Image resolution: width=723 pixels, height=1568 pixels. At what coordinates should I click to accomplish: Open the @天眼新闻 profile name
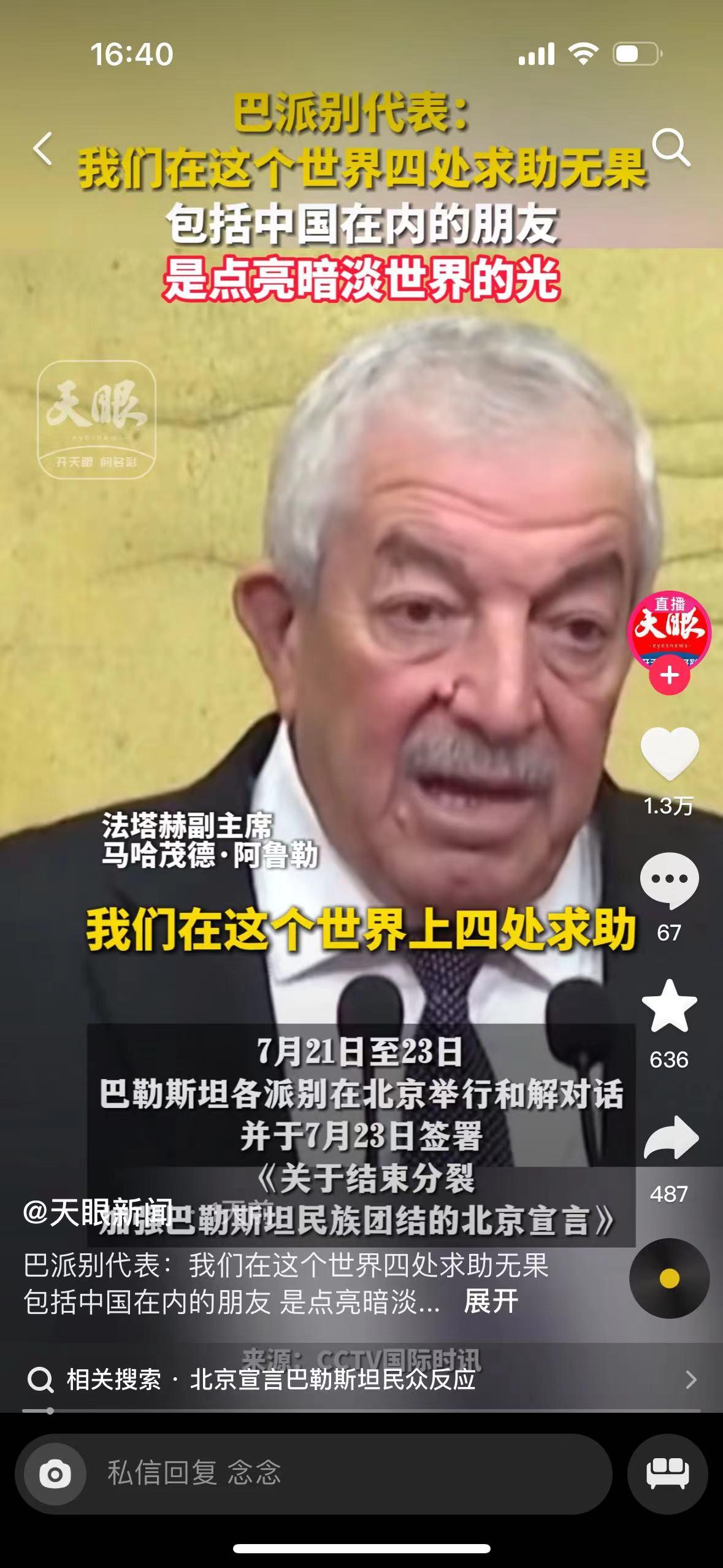(x=98, y=1212)
